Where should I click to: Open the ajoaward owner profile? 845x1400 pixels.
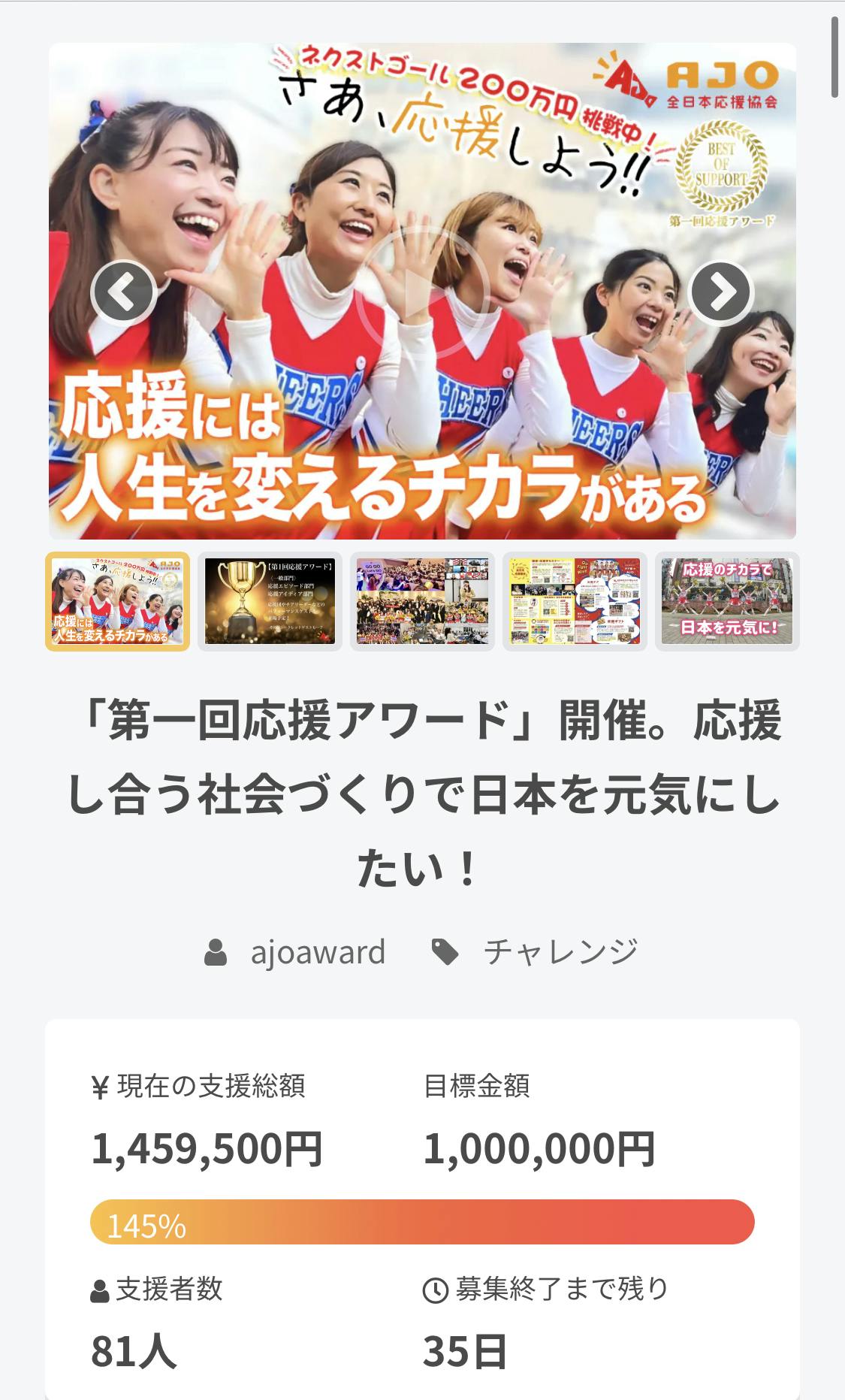pos(317,952)
